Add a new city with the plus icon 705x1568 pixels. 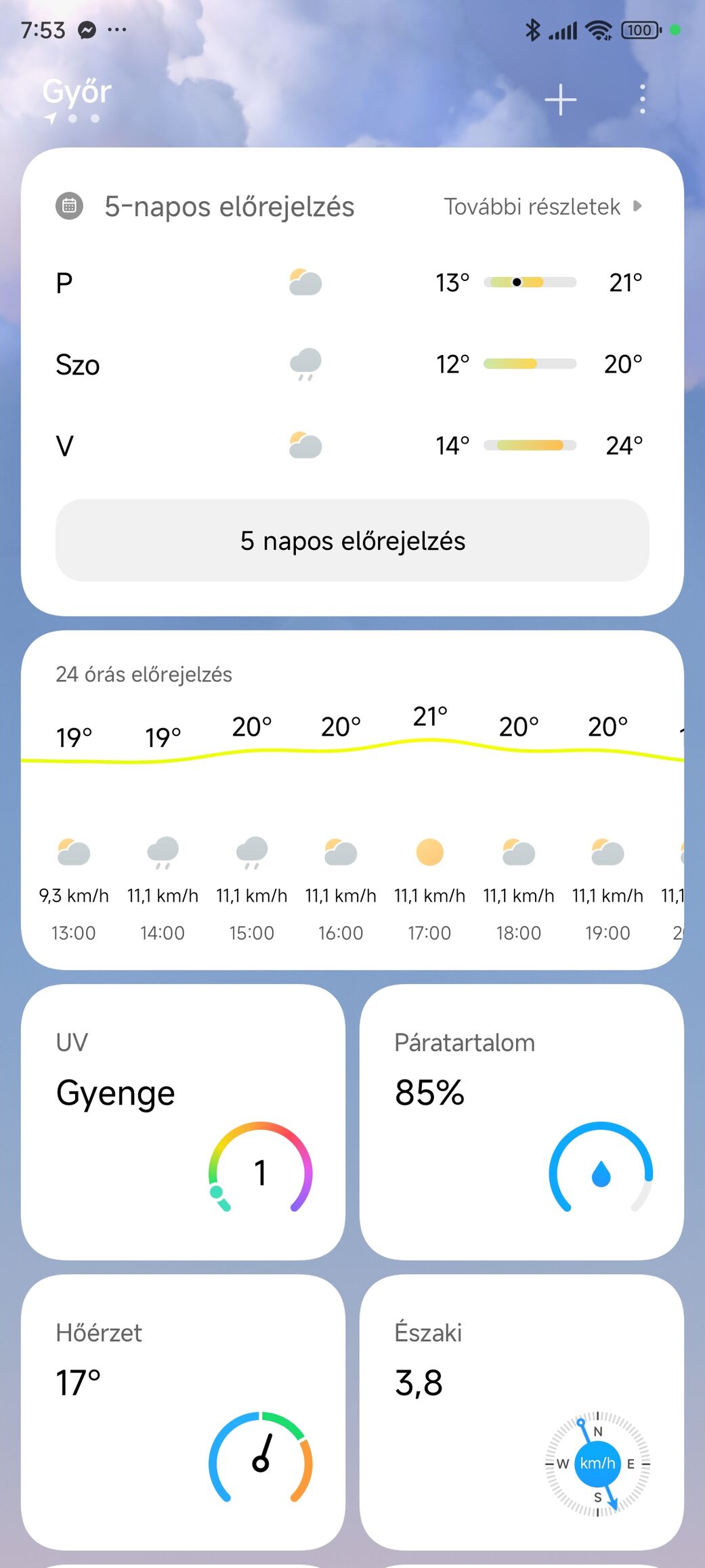pos(560,100)
